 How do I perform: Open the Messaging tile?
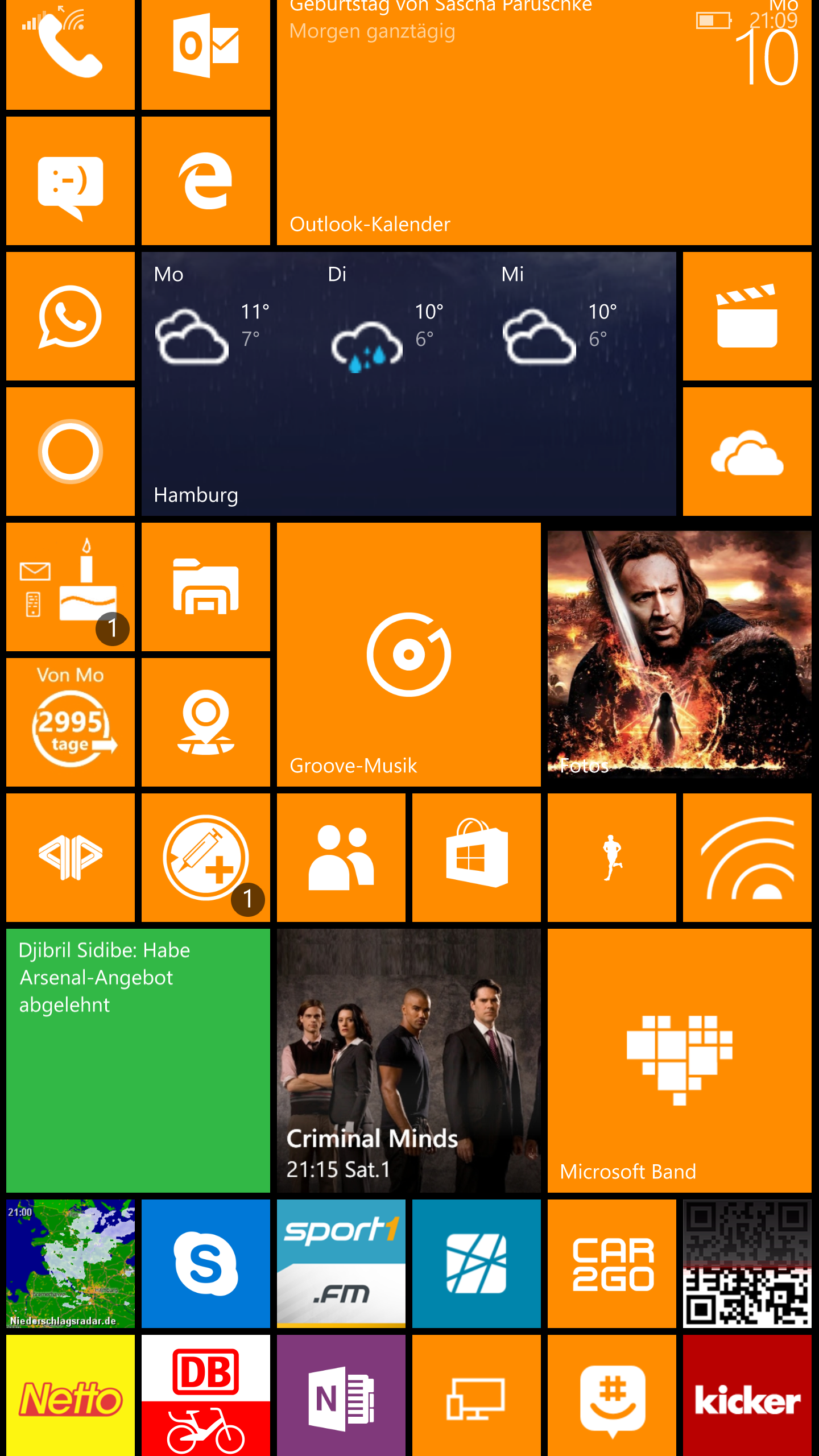point(71,181)
